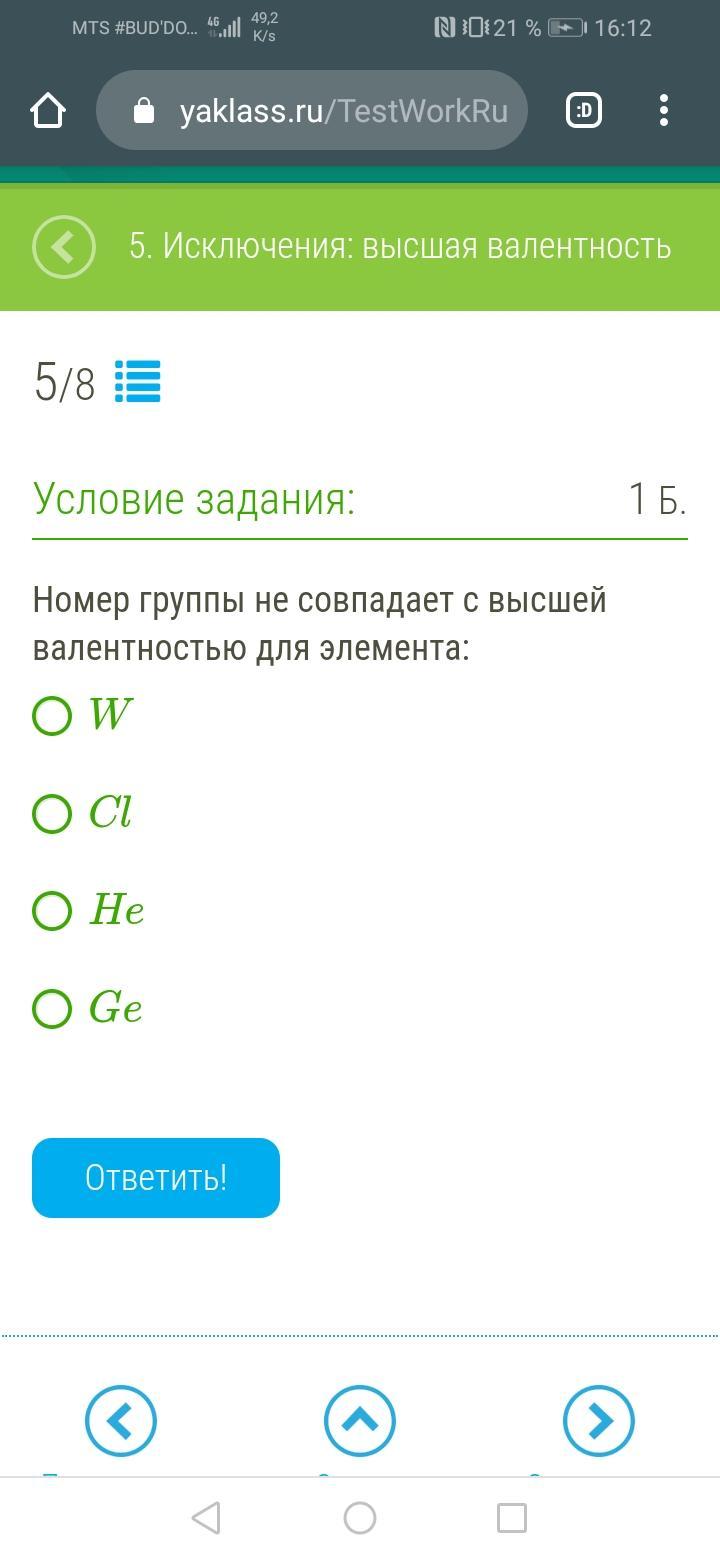The image size is (720, 1560).
Task: Tap the back arrow in green header
Action: pos(63,247)
